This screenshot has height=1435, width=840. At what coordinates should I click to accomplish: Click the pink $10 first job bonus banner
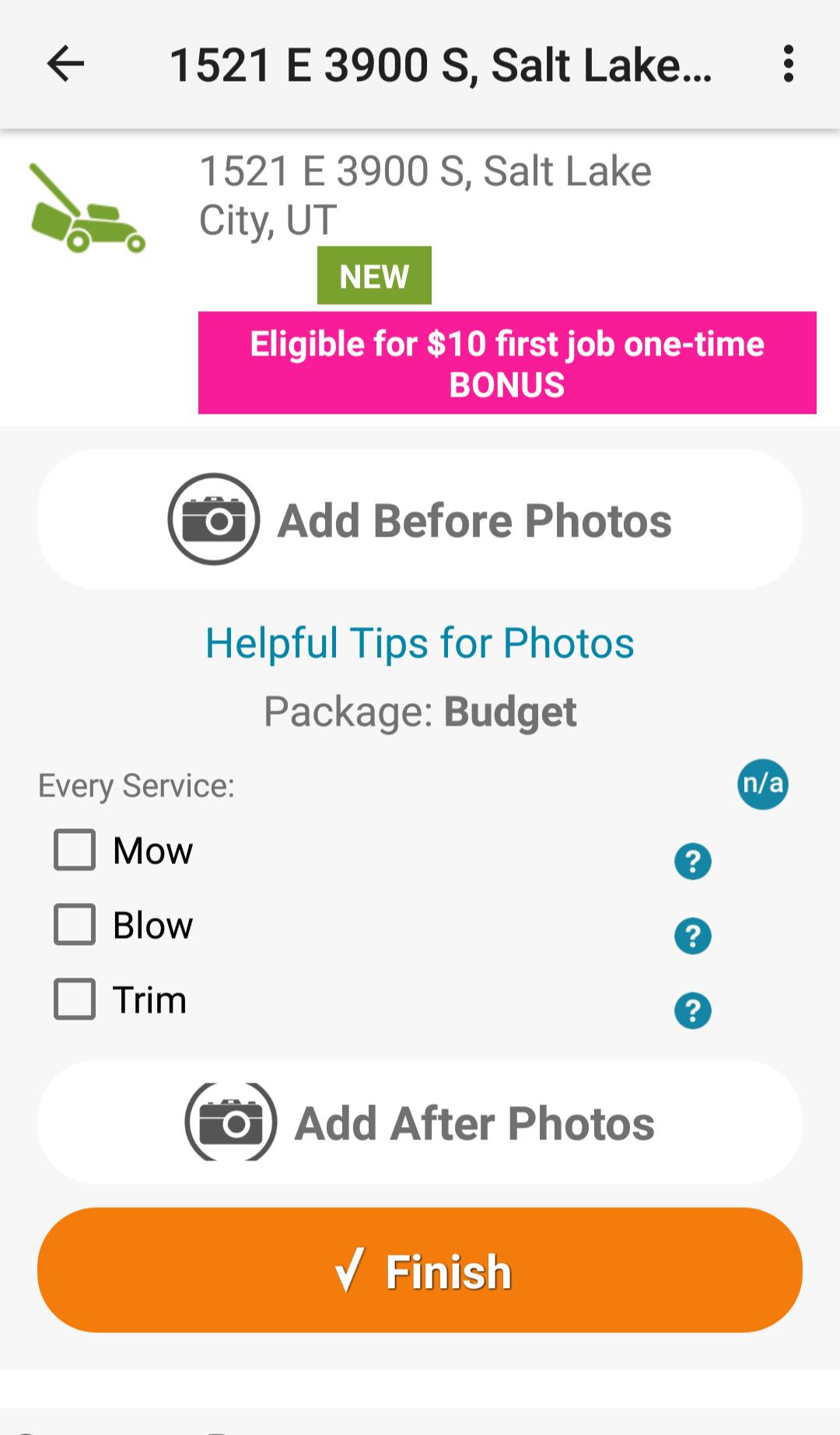(506, 362)
